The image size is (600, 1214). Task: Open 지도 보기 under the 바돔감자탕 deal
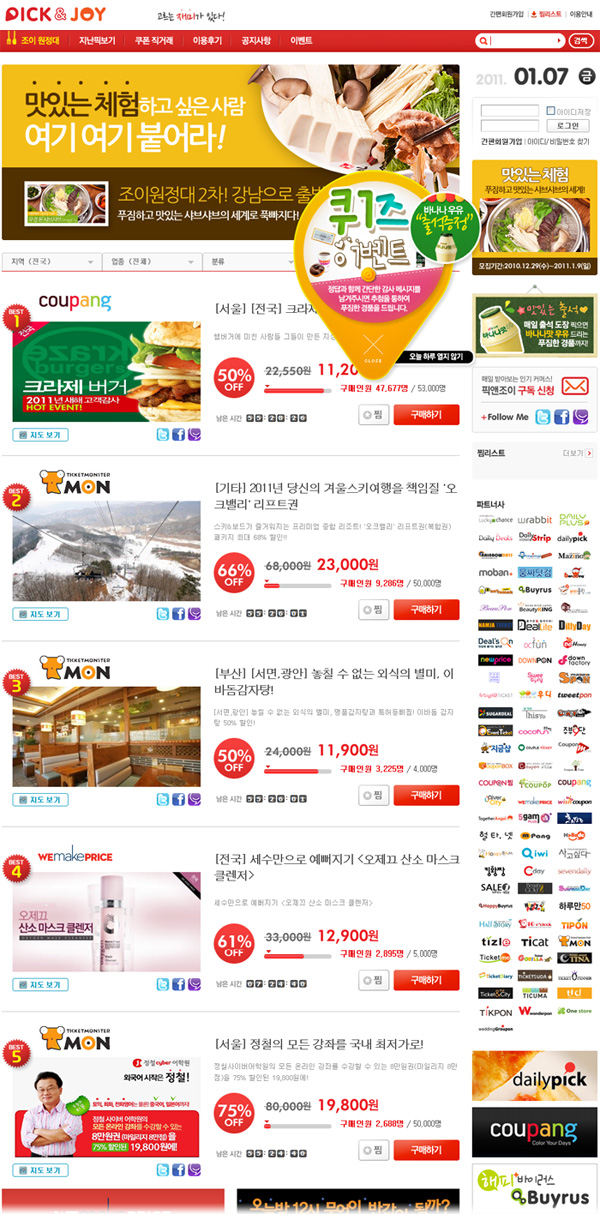[40, 800]
